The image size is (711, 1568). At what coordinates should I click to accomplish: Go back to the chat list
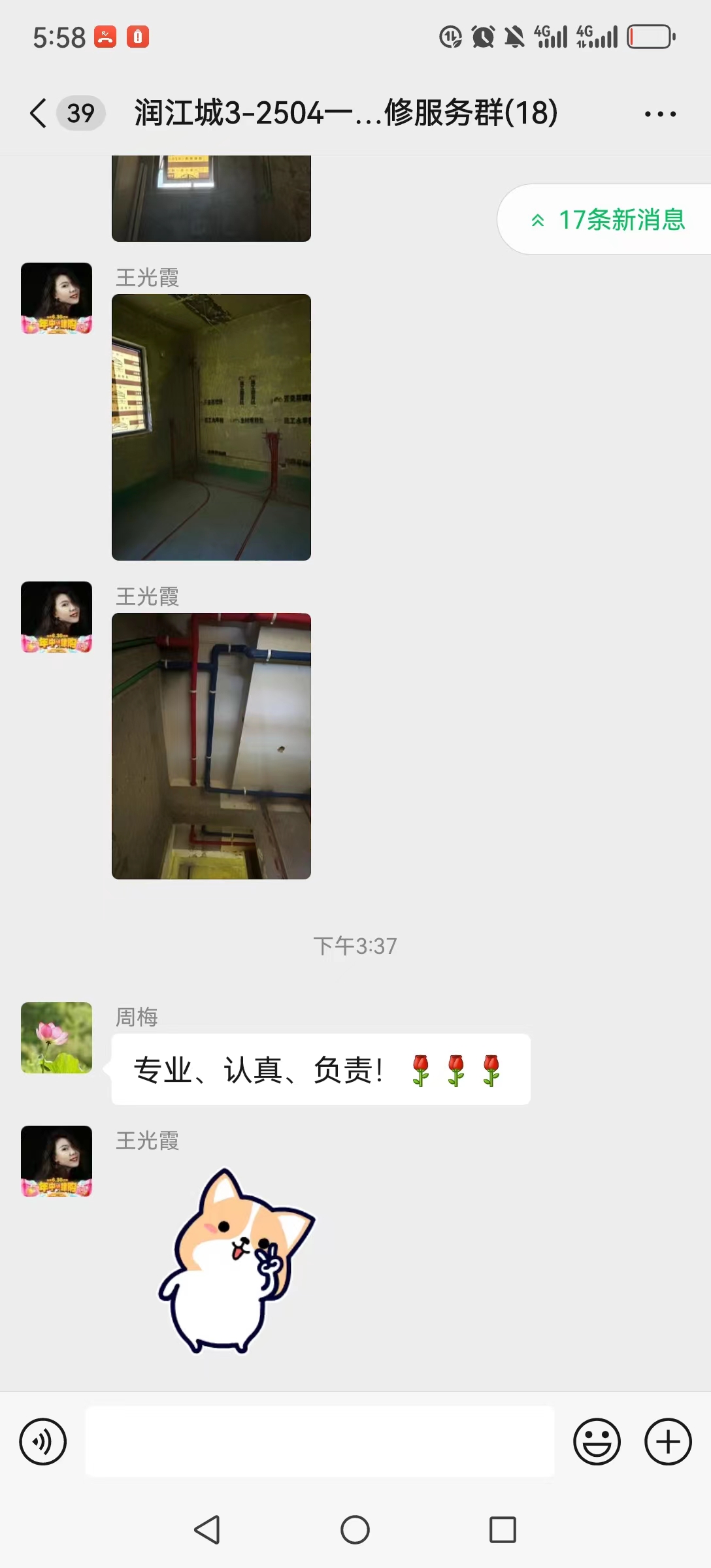click(x=39, y=113)
